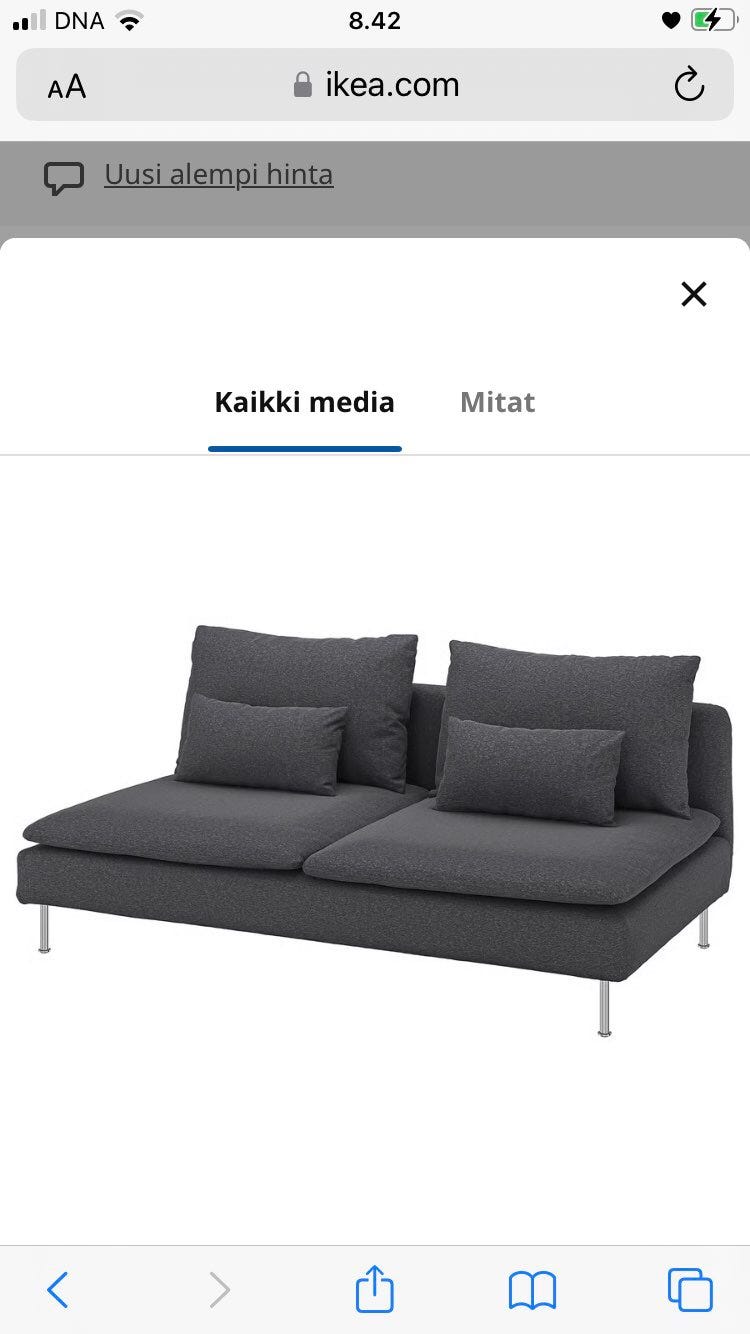The width and height of the screenshot is (750, 1334).
Task: Tap the Share icon in Safari toolbar
Action: tap(374, 1289)
